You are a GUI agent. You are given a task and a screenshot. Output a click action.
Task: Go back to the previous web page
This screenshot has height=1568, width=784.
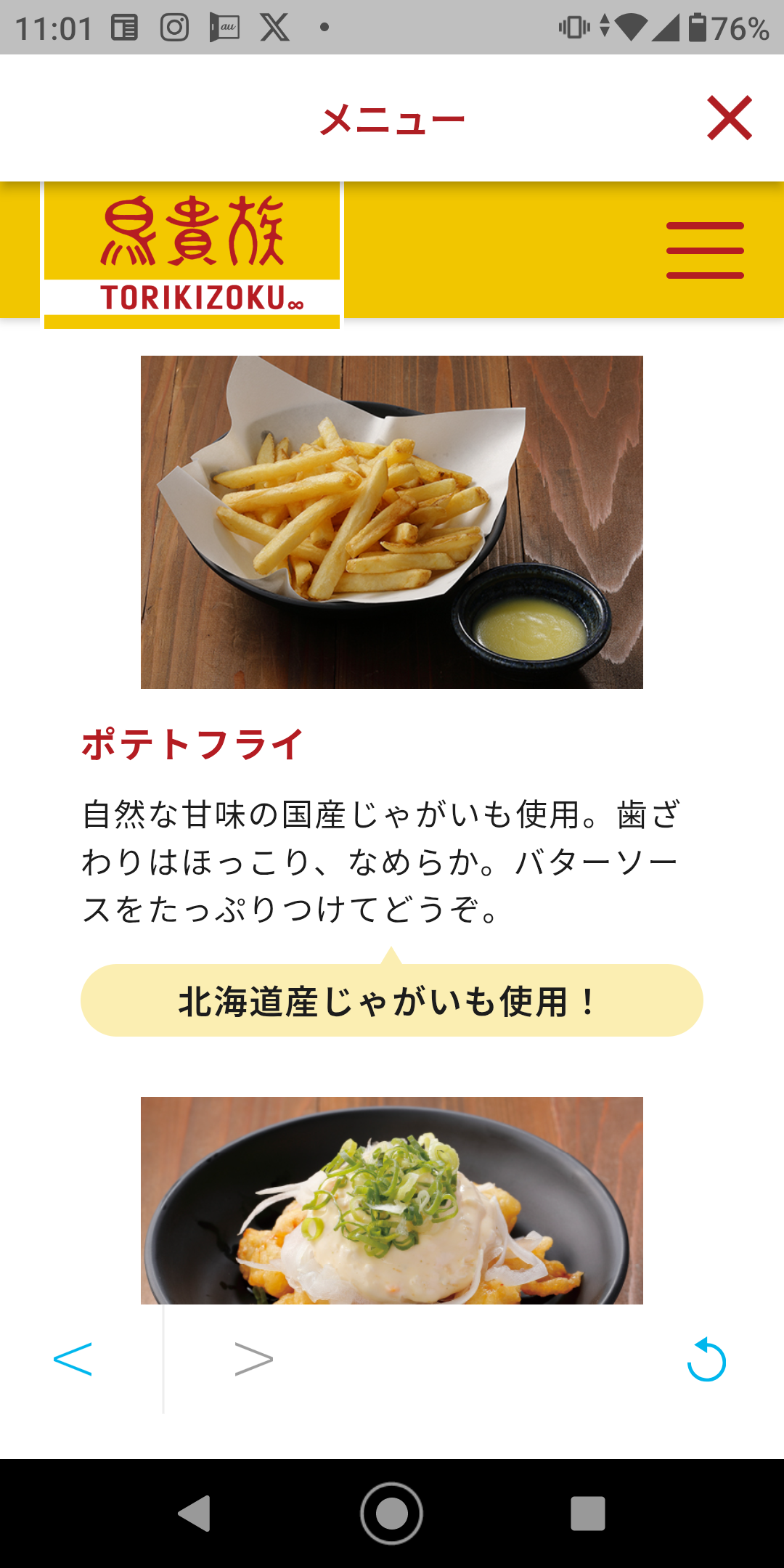73,1359
